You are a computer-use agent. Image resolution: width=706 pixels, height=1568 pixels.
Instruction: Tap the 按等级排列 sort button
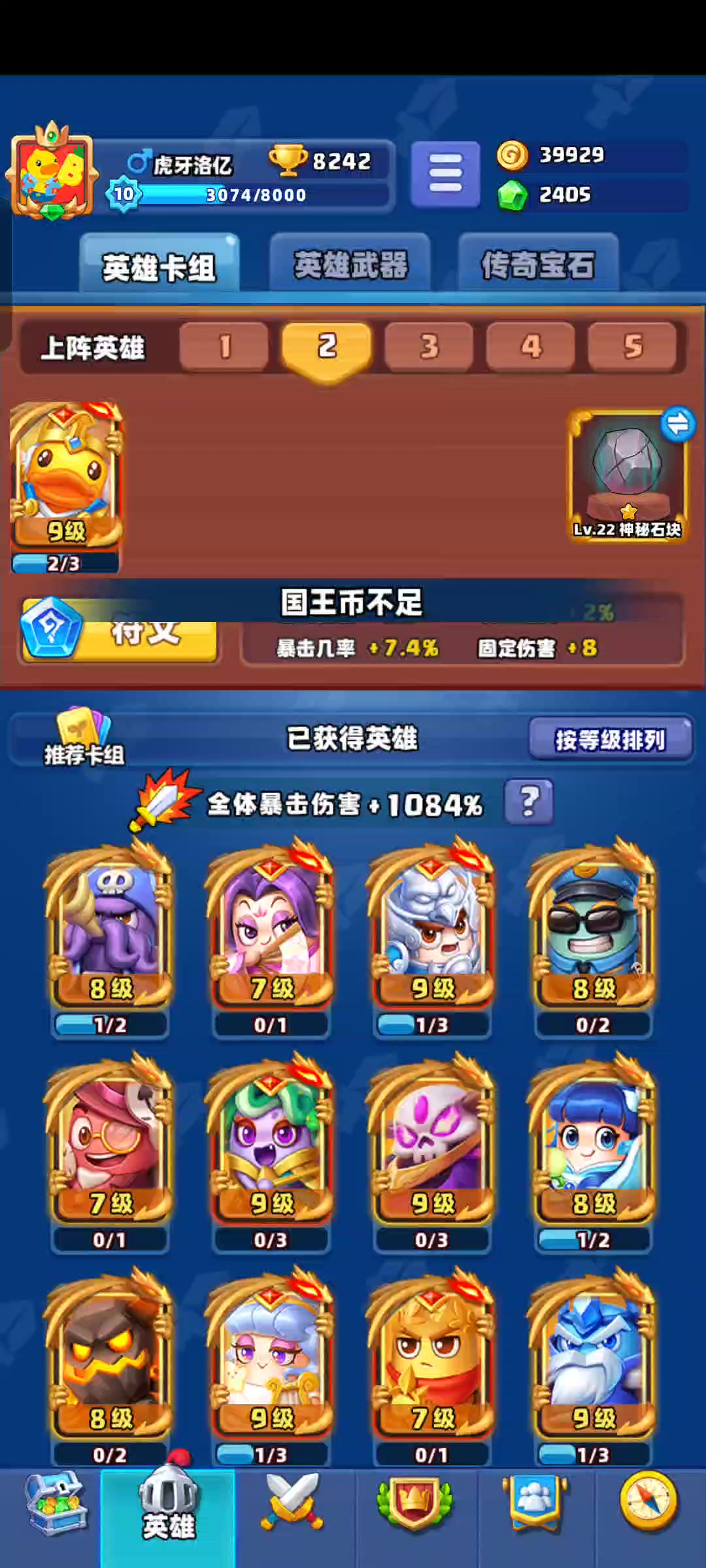coord(611,740)
